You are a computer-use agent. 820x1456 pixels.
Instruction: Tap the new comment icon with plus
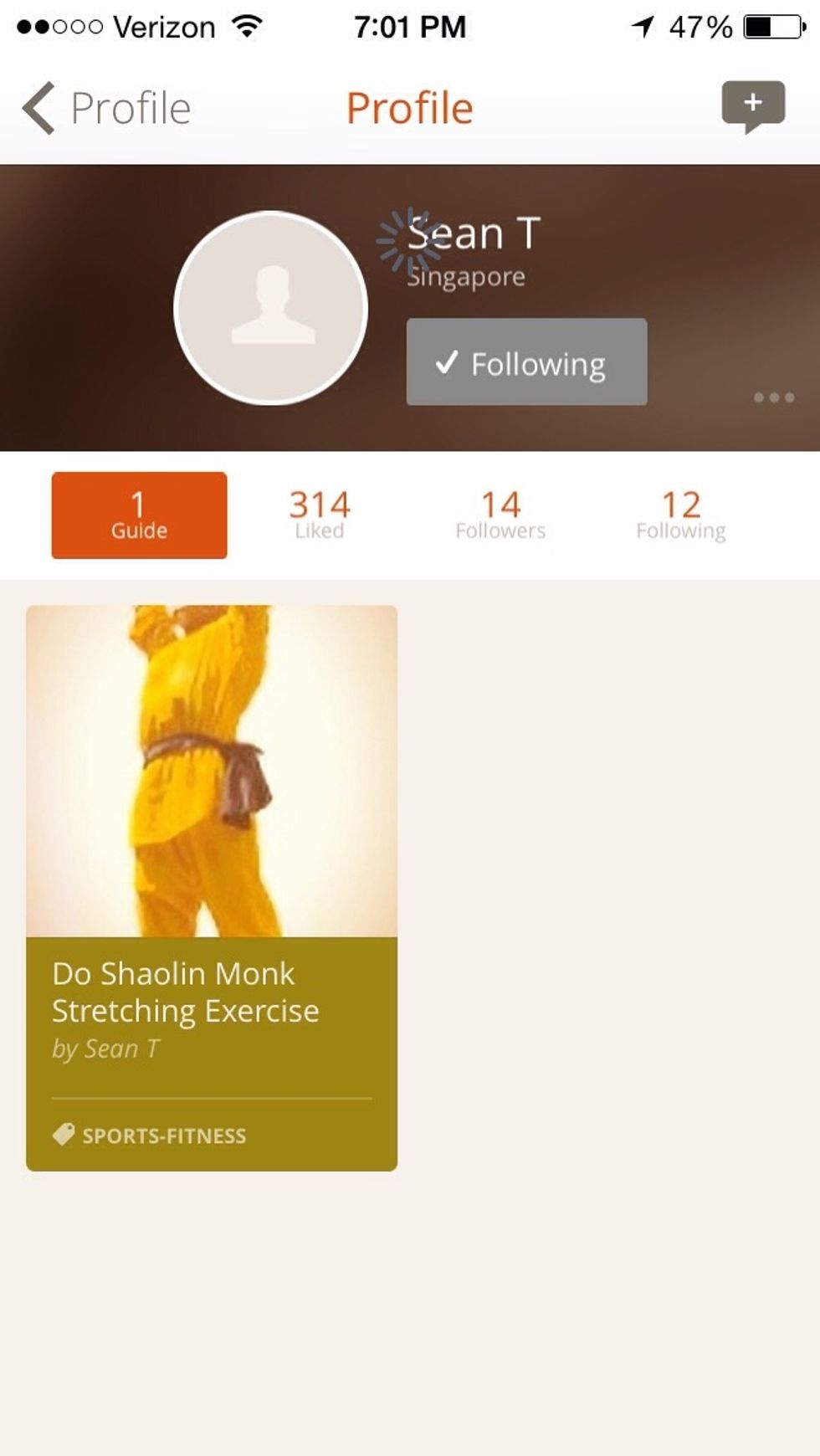tap(752, 105)
